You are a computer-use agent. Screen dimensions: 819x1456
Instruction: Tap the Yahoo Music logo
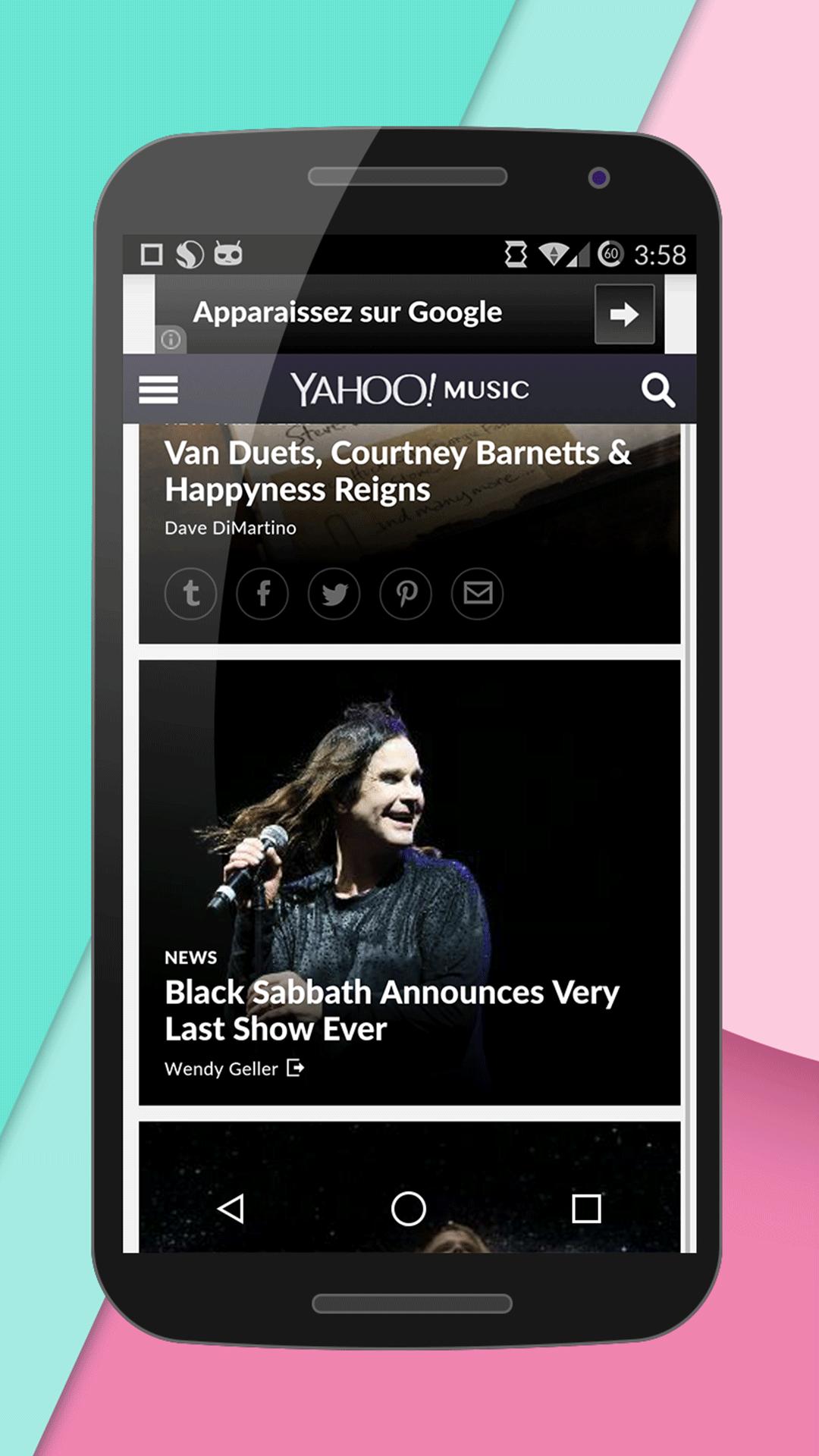tap(406, 390)
